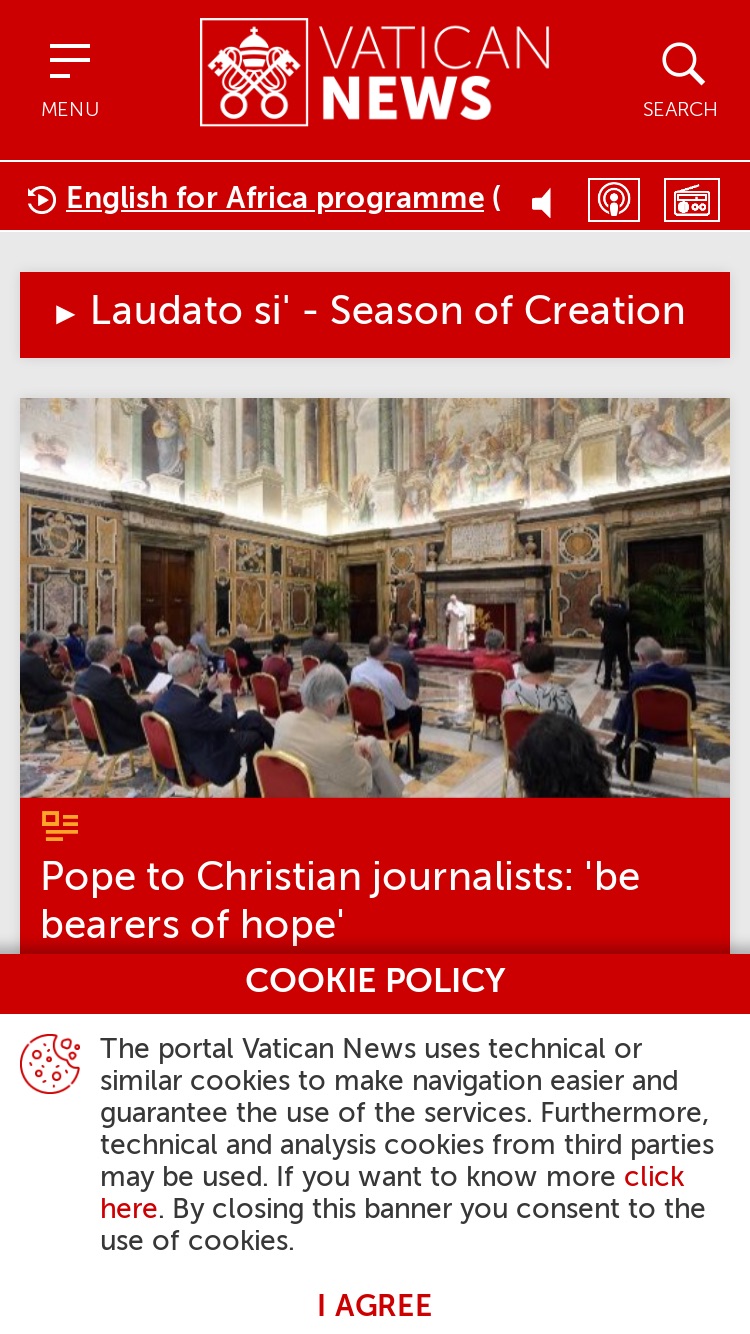750x1334 pixels.
Task: Open Laudato si' - Season of Creation banner
Action: [x=375, y=314]
